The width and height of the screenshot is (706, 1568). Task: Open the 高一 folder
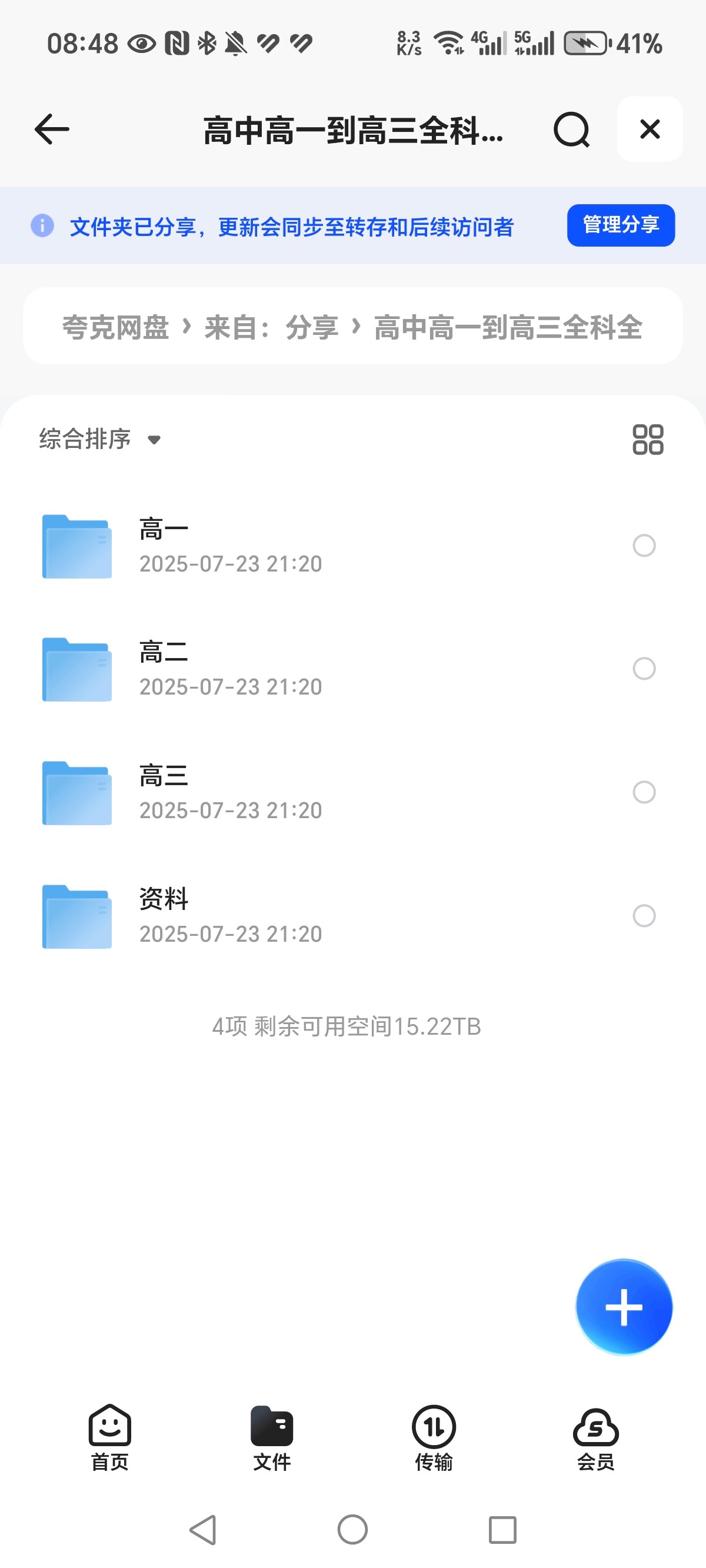(231, 546)
